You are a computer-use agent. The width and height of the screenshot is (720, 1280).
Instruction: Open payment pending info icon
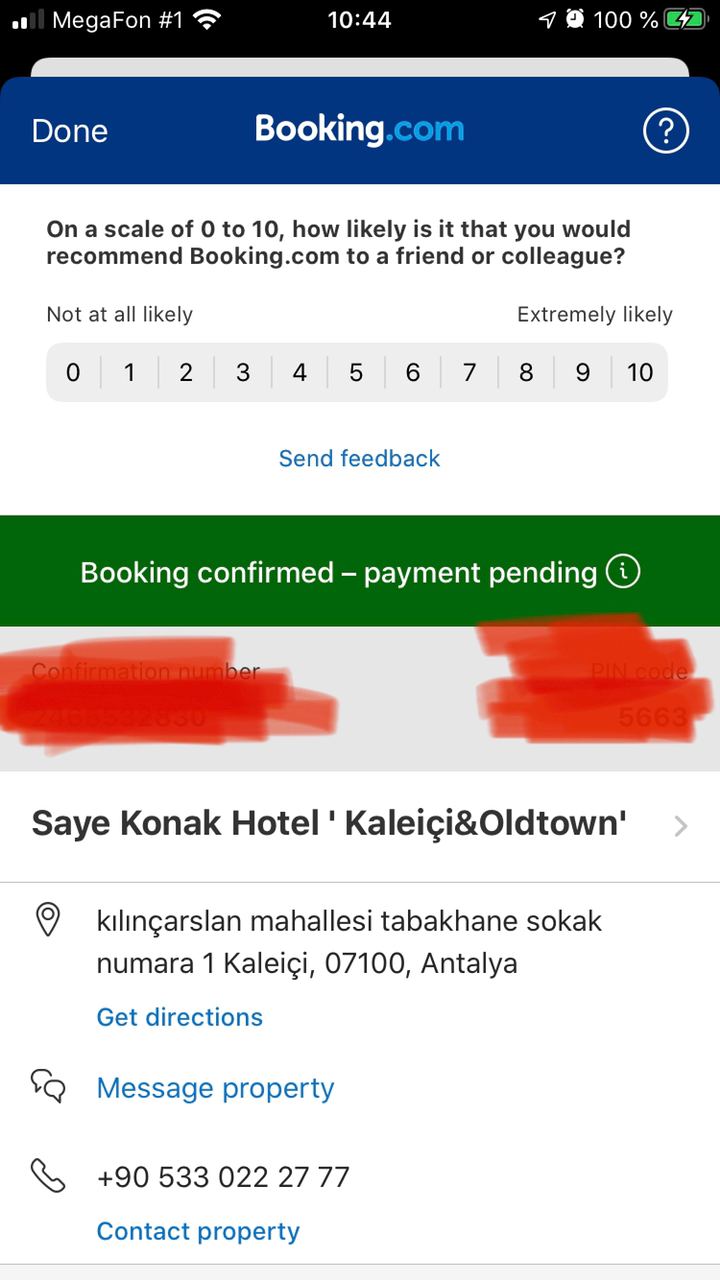tap(623, 572)
